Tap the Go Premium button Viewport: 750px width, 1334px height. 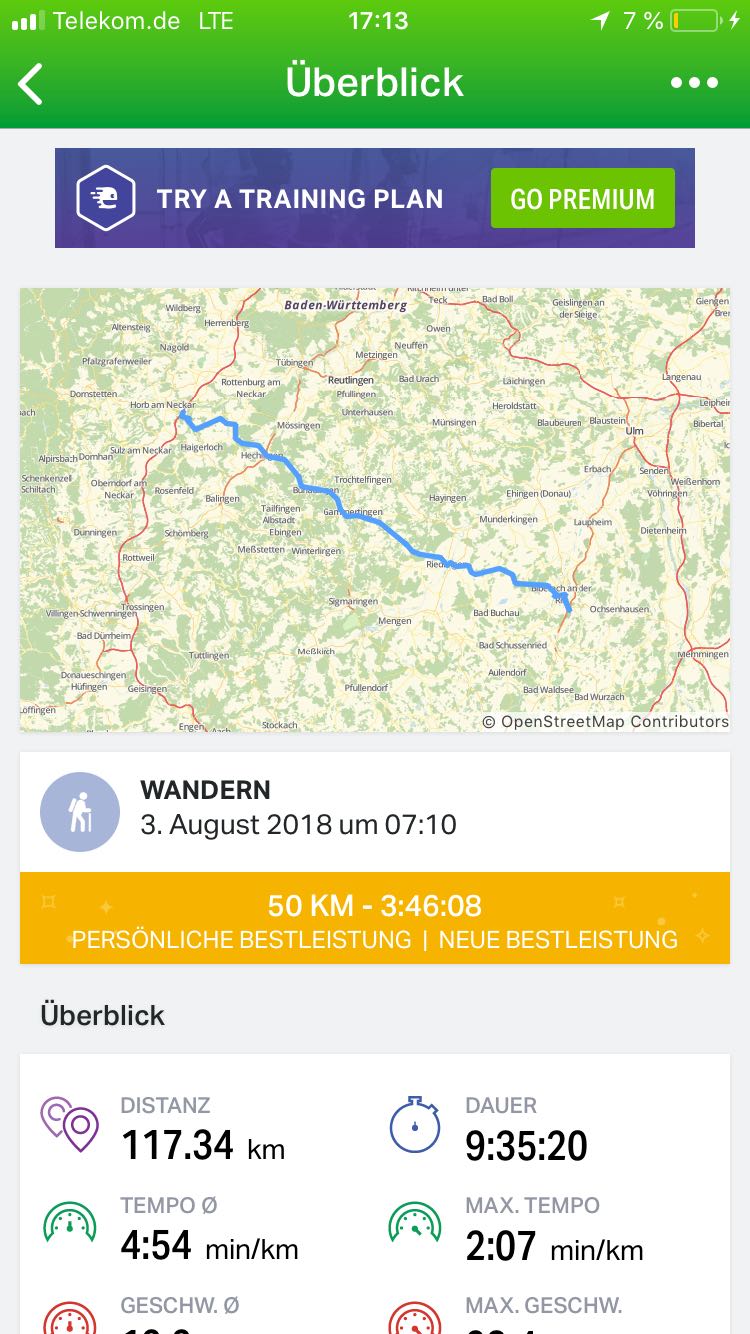coord(582,198)
